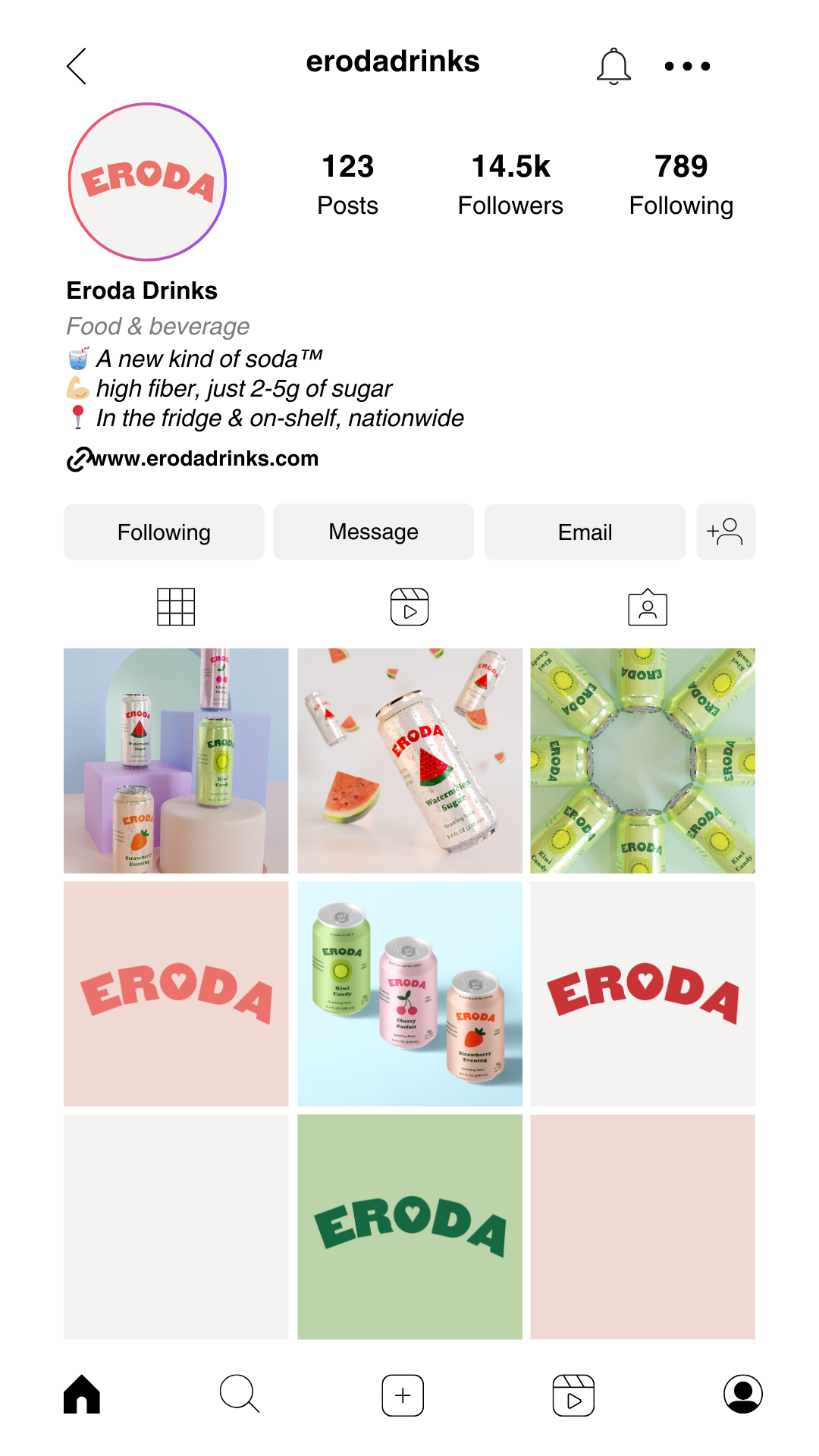Open the green Eroda logo post

[409, 1227]
